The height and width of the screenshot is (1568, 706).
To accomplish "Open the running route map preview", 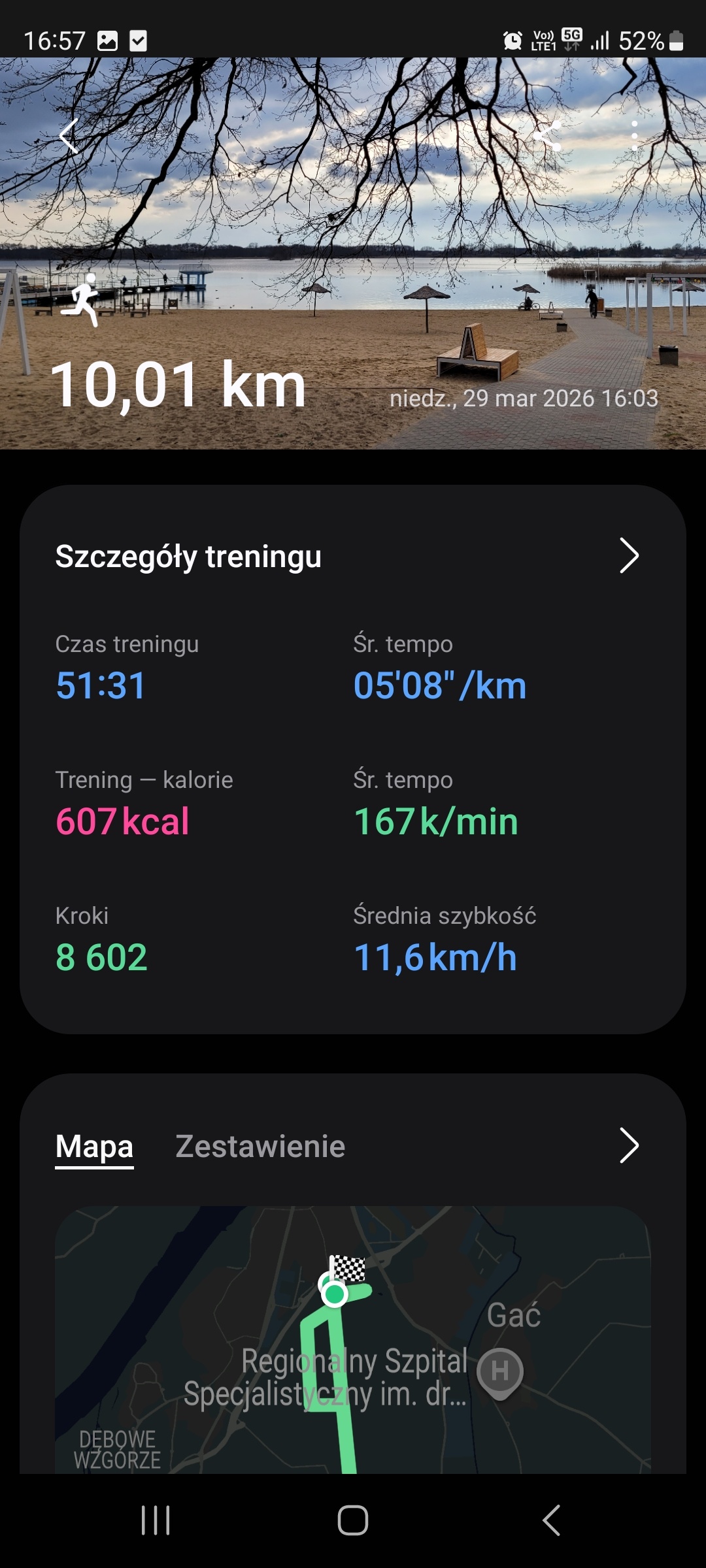I will (x=353, y=1339).
